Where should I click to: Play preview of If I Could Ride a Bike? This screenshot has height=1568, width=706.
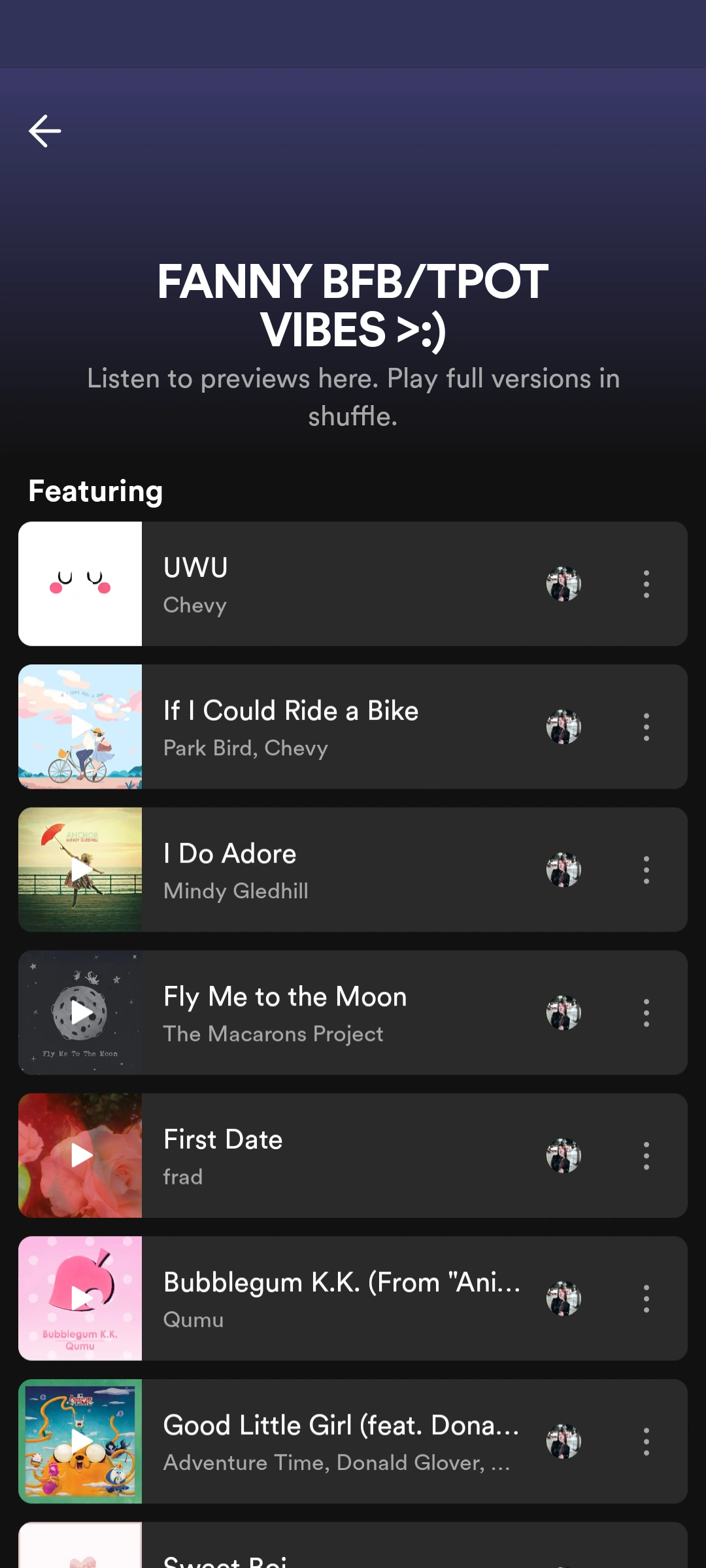(80, 727)
